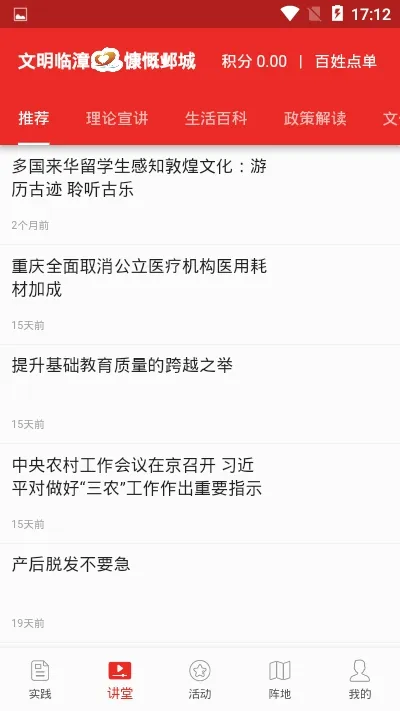Read 提升基础教育质量的跨越之举

pos(200,394)
